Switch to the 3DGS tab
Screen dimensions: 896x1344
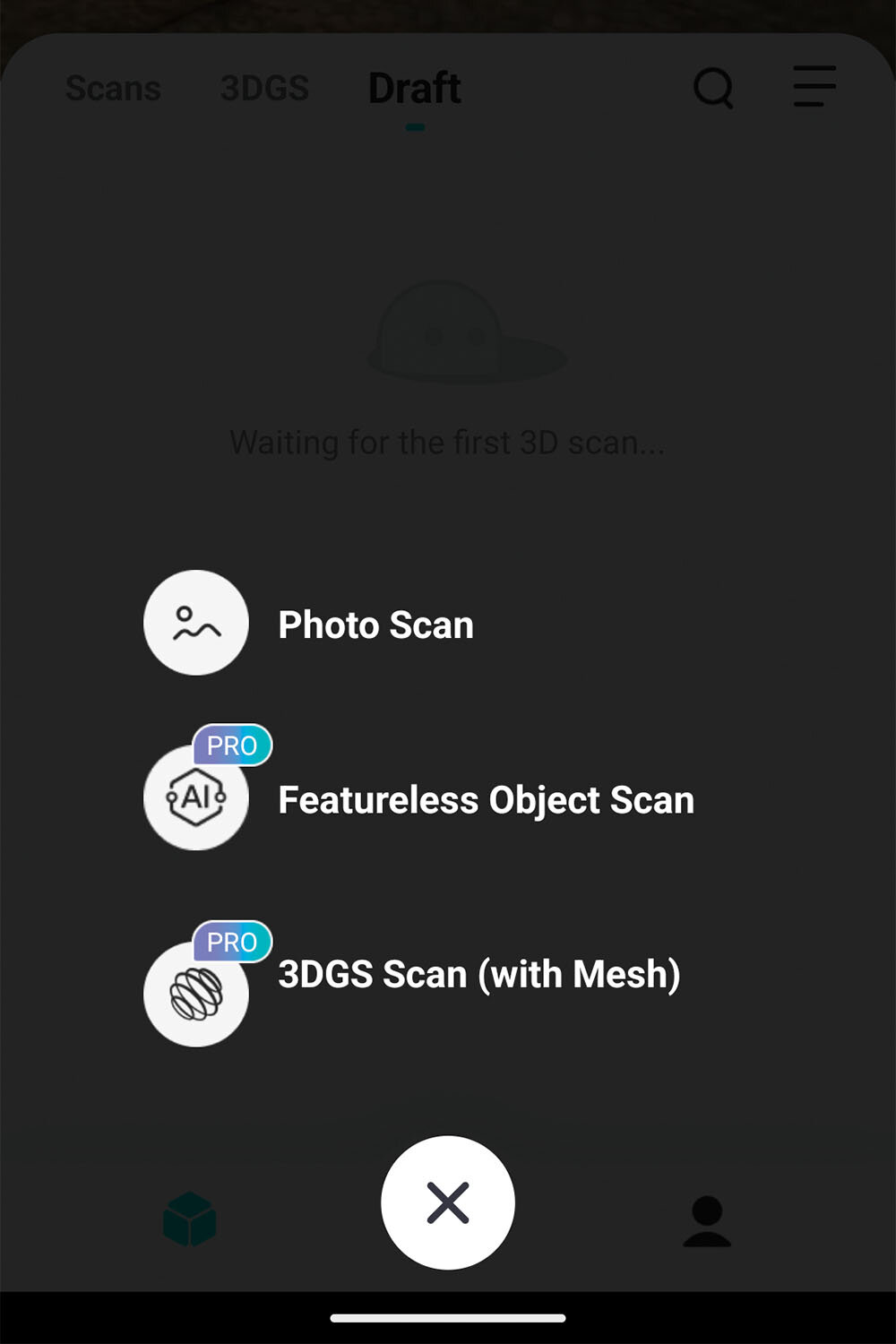click(x=264, y=89)
